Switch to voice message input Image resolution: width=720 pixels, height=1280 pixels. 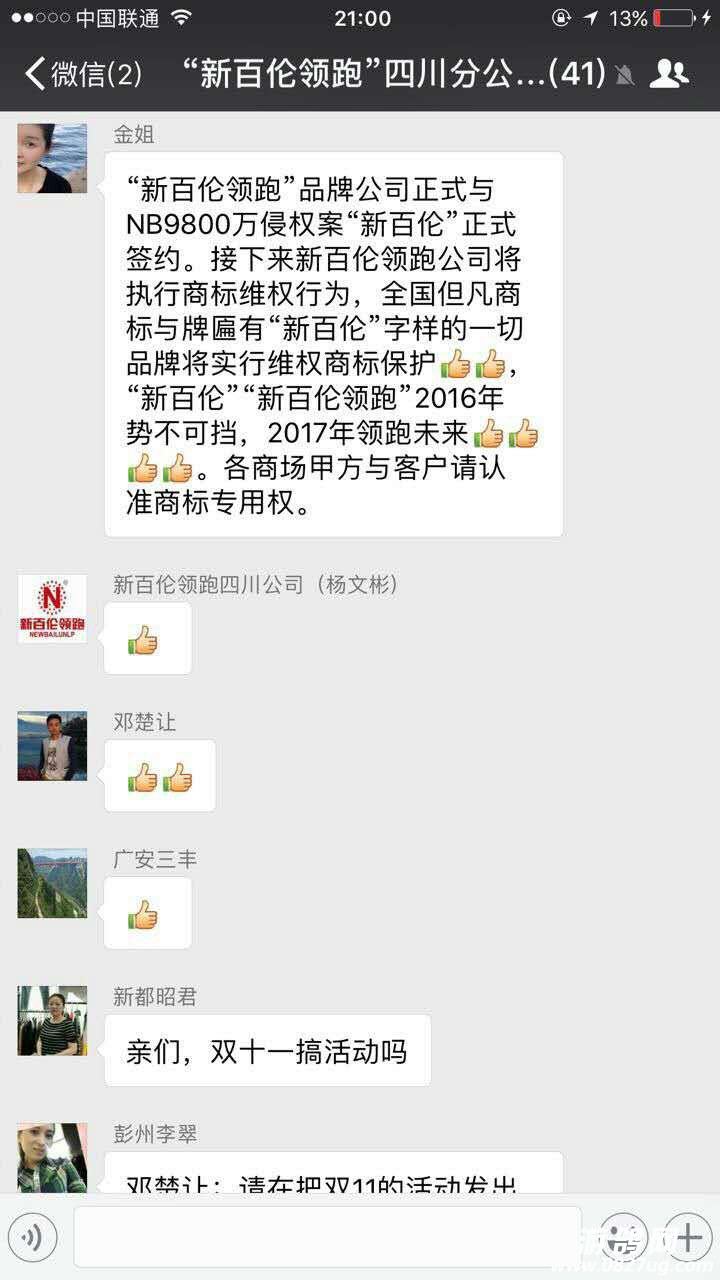32,1238
